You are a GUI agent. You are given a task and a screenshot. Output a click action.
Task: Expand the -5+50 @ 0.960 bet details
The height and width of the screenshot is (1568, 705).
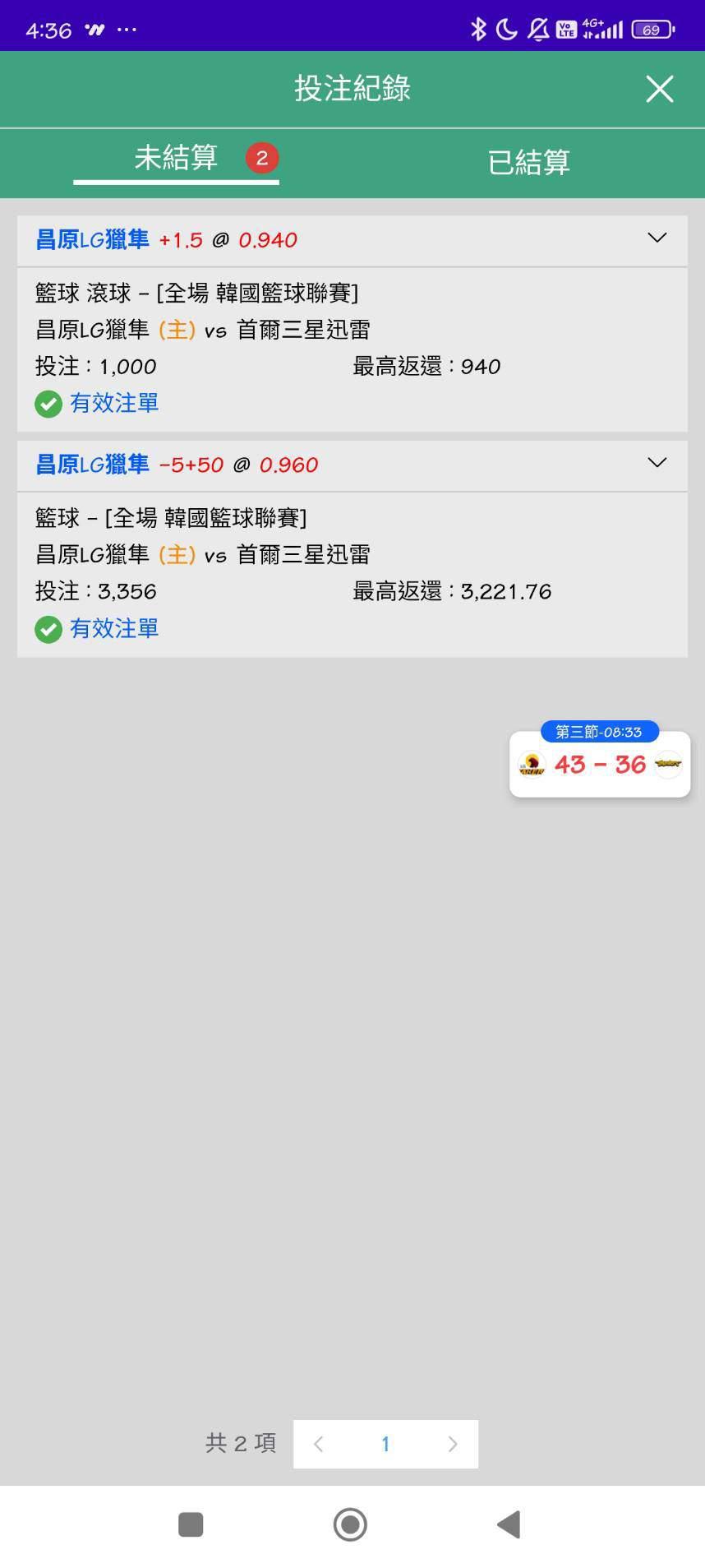657,463
